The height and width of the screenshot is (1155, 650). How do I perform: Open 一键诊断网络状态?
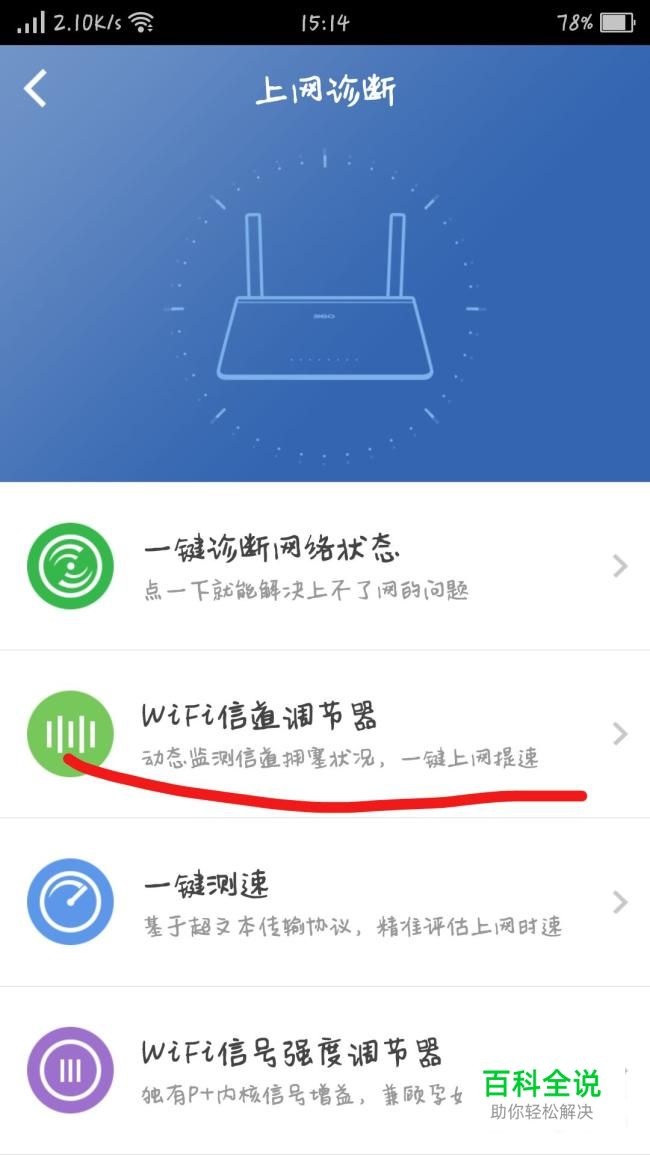pyautogui.click(x=325, y=566)
